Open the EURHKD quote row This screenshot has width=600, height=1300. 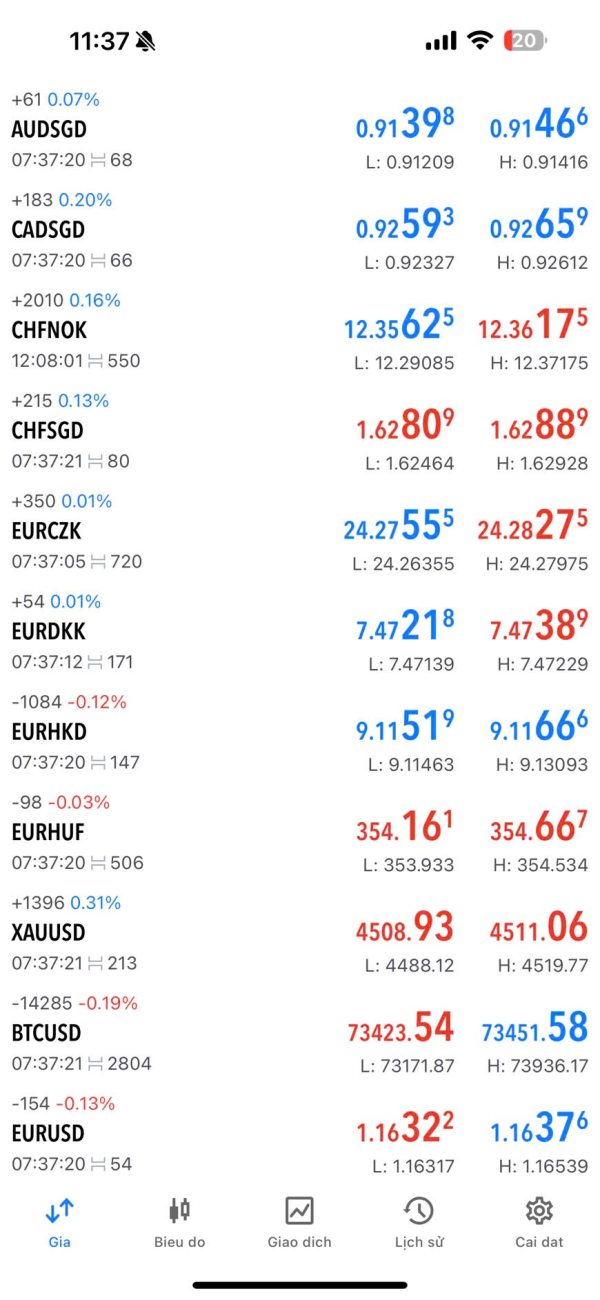click(300, 732)
